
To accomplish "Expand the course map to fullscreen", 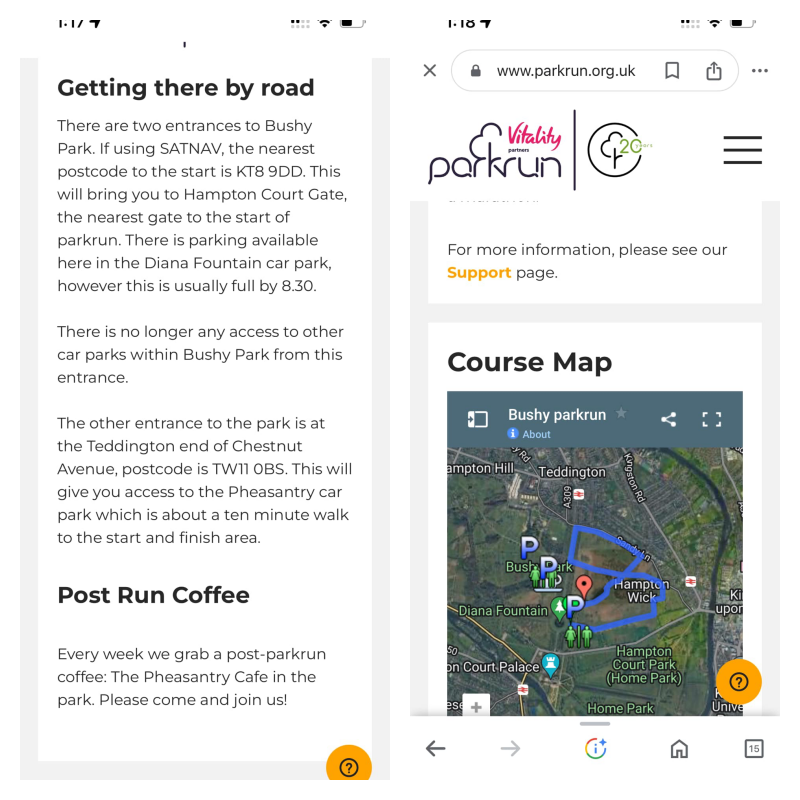I will coord(711,420).
